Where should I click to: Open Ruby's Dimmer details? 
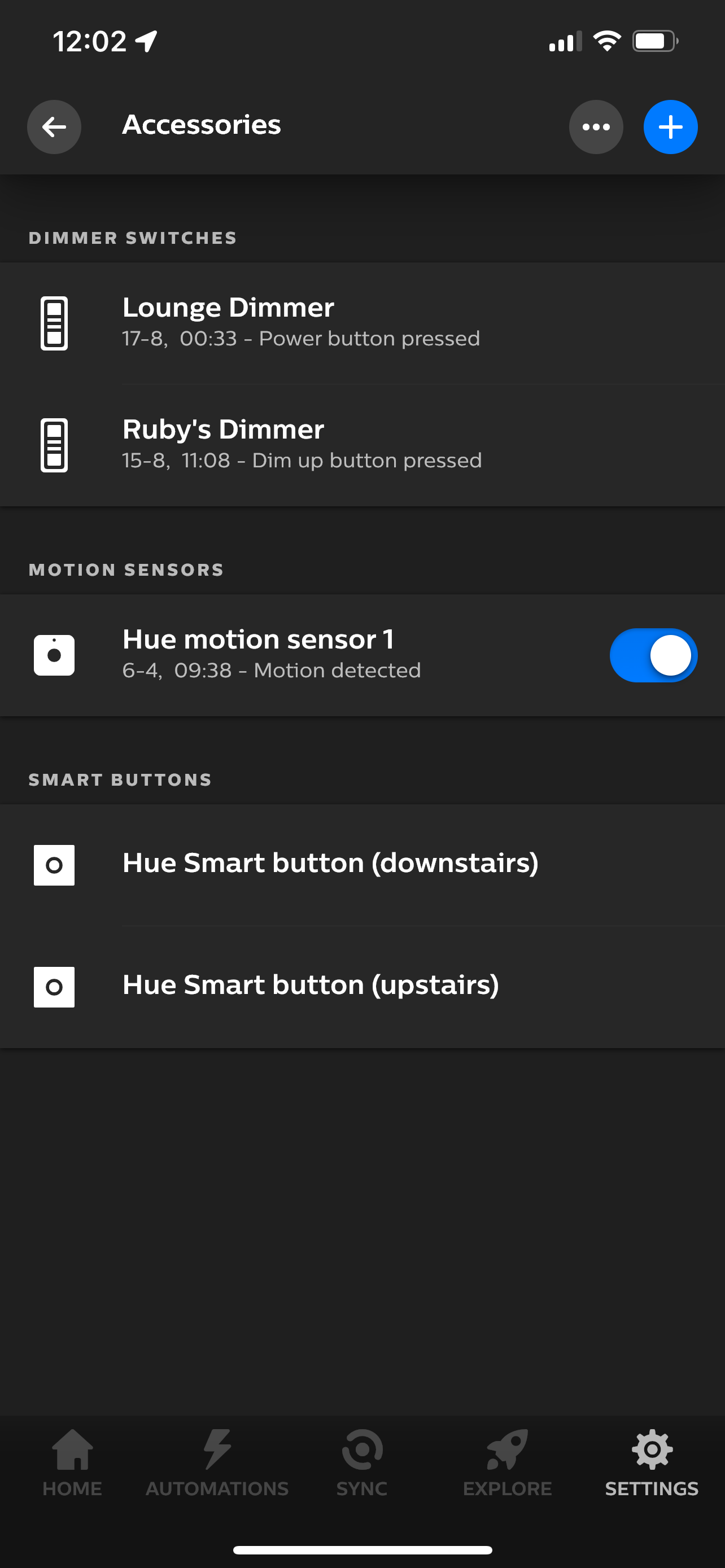(304, 443)
